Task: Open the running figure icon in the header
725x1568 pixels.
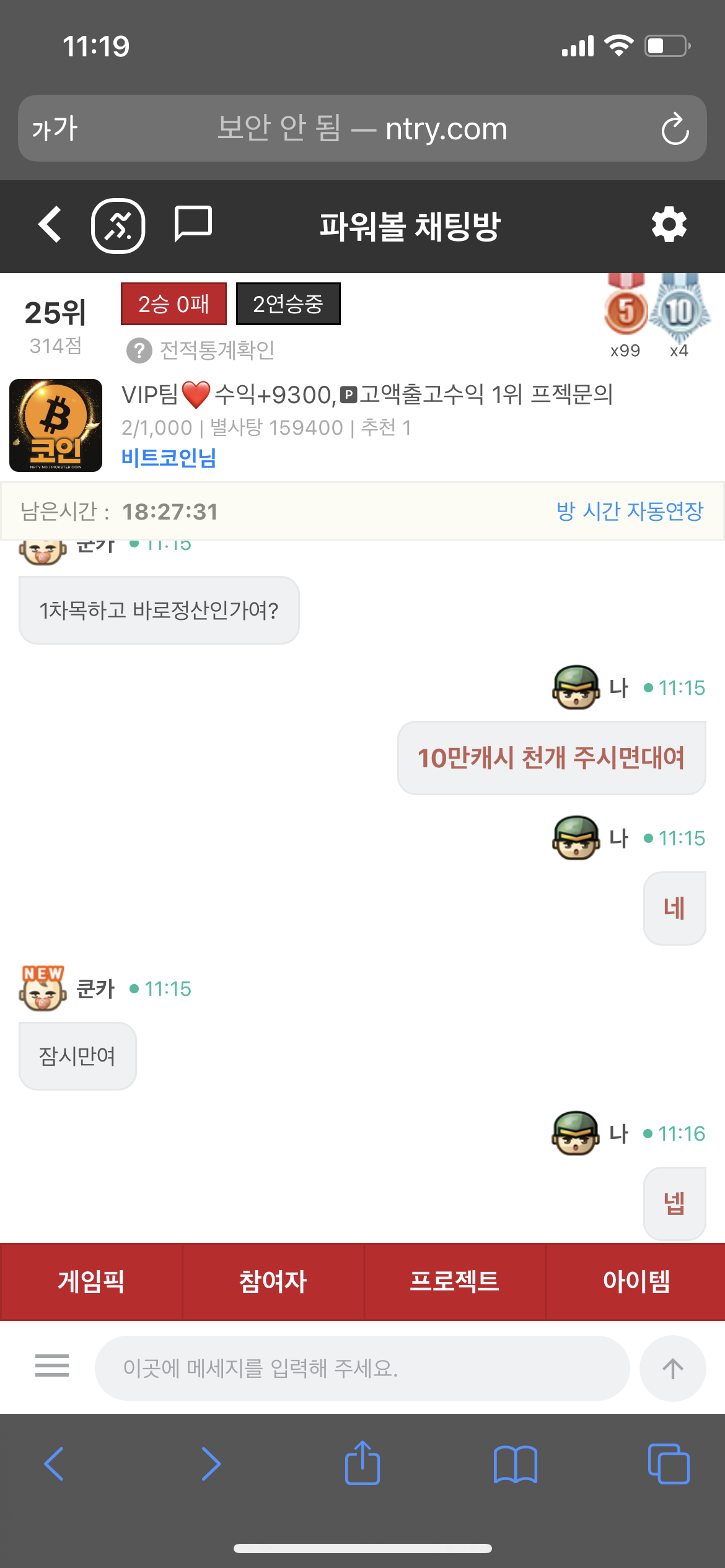Action: pos(118,225)
